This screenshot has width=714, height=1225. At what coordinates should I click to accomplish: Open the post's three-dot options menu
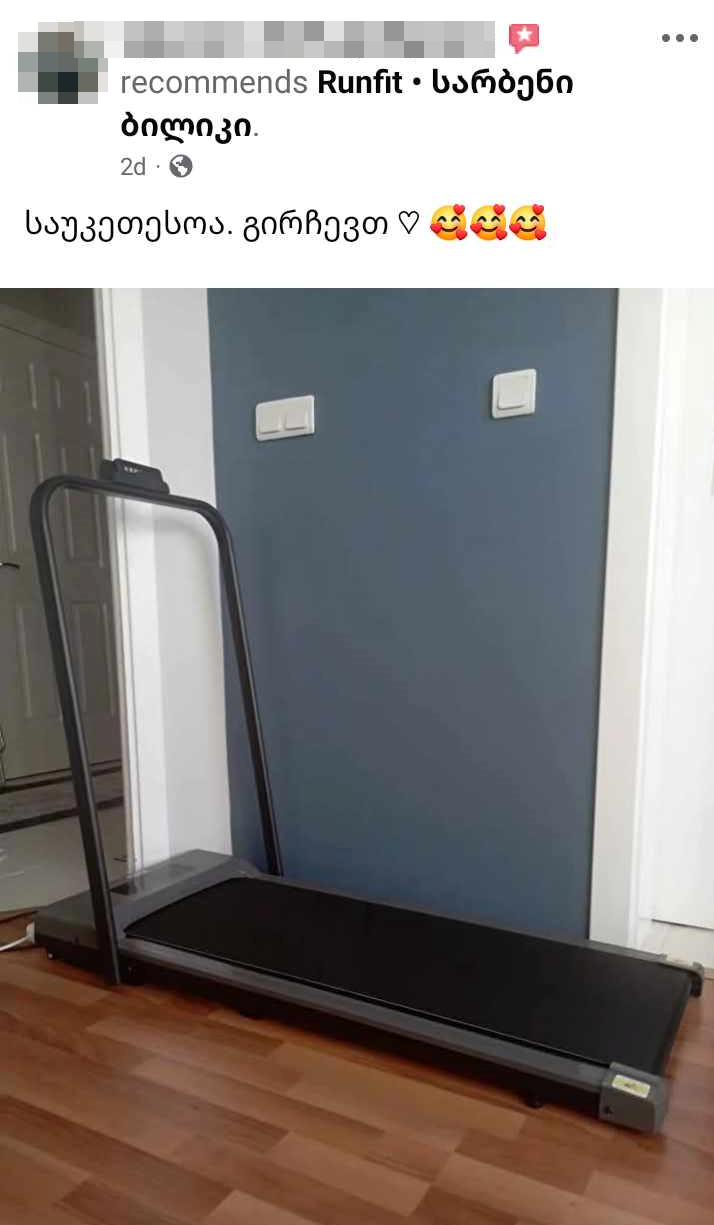(x=679, y=38)
